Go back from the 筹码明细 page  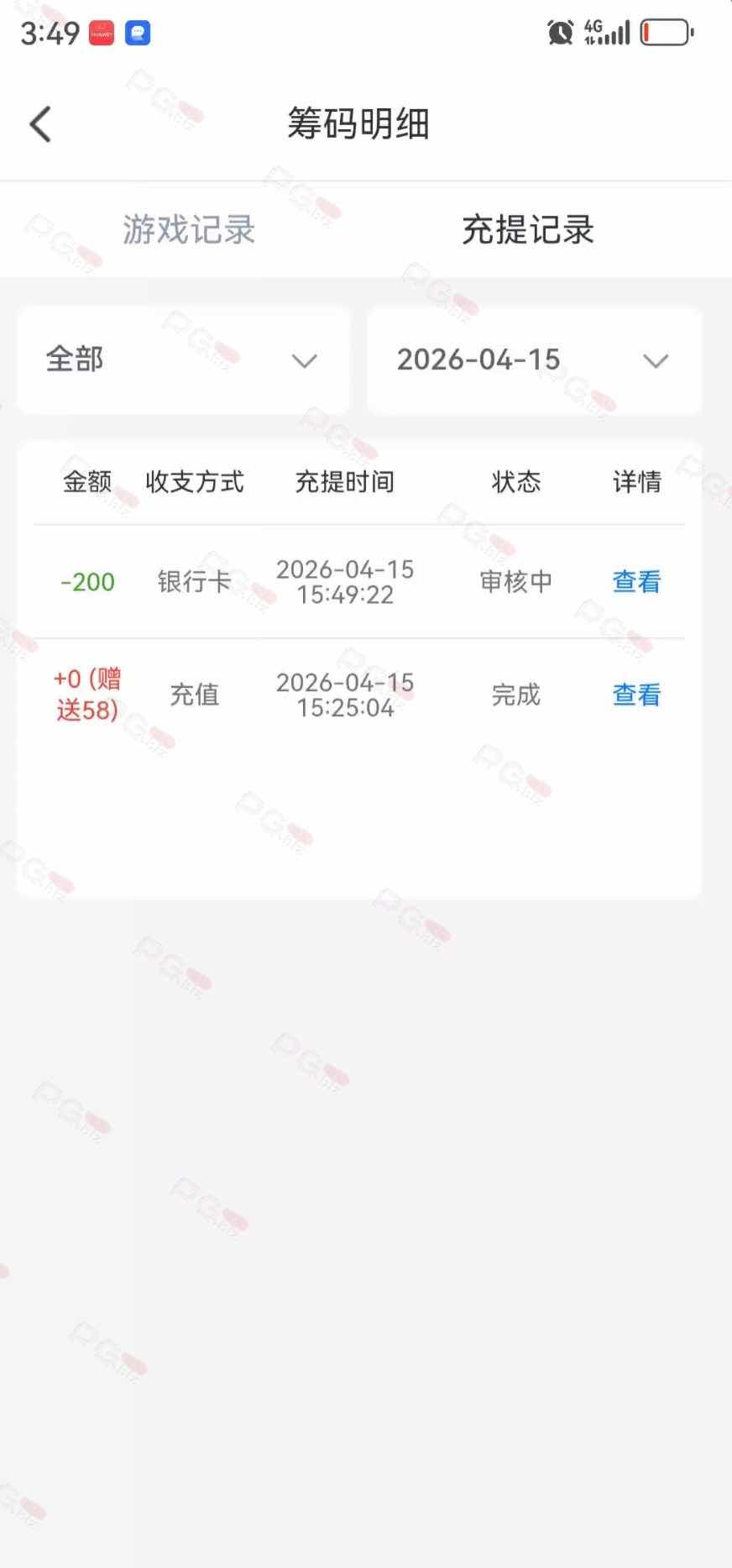pyautogui.click(x=40, y=124)
